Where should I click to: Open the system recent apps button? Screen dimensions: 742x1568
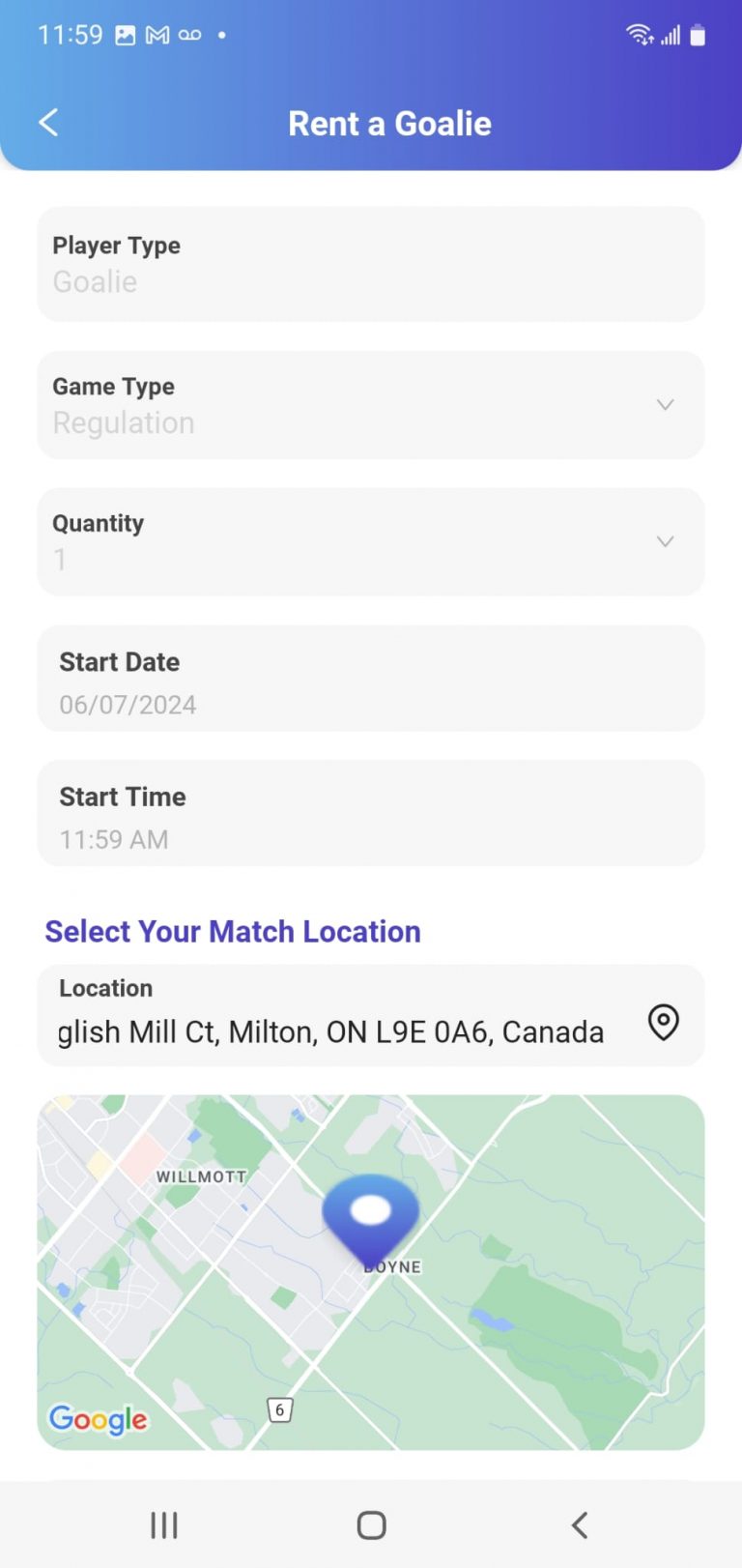coord(164,1525)
